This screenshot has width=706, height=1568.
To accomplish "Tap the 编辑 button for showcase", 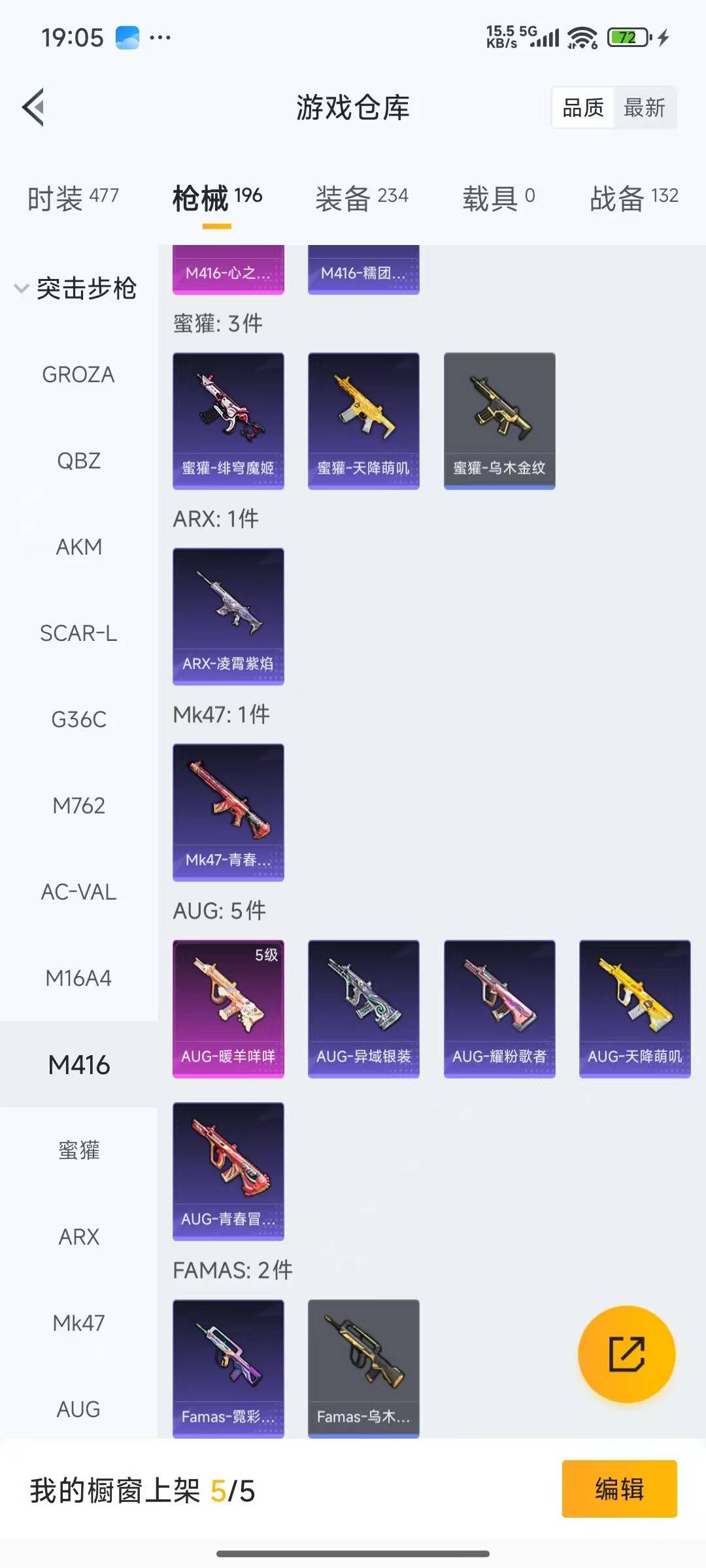I will (619, 1489).
